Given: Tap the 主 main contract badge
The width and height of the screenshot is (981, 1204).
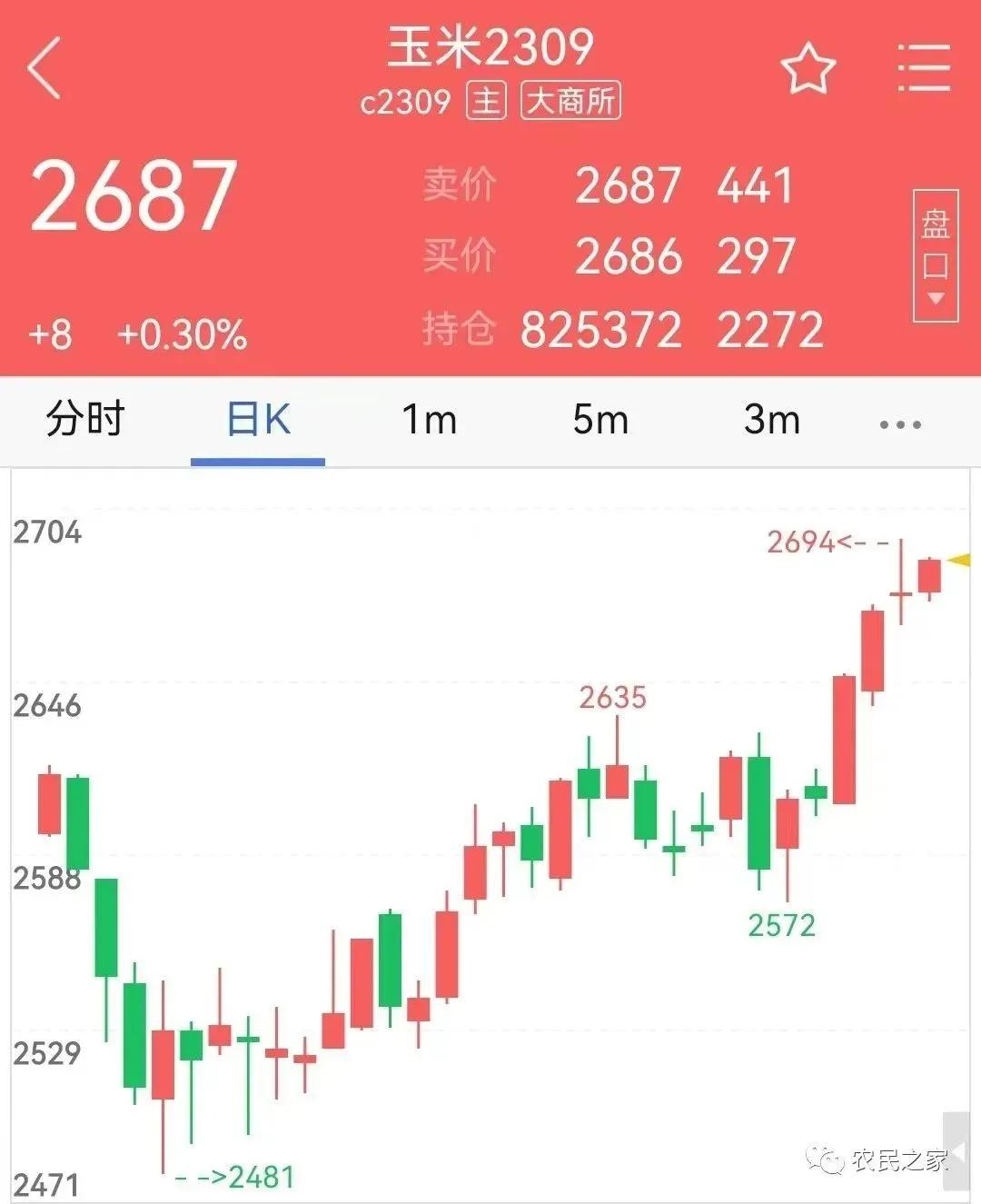Looking at the screenshot, I should [x=487, y=102].
